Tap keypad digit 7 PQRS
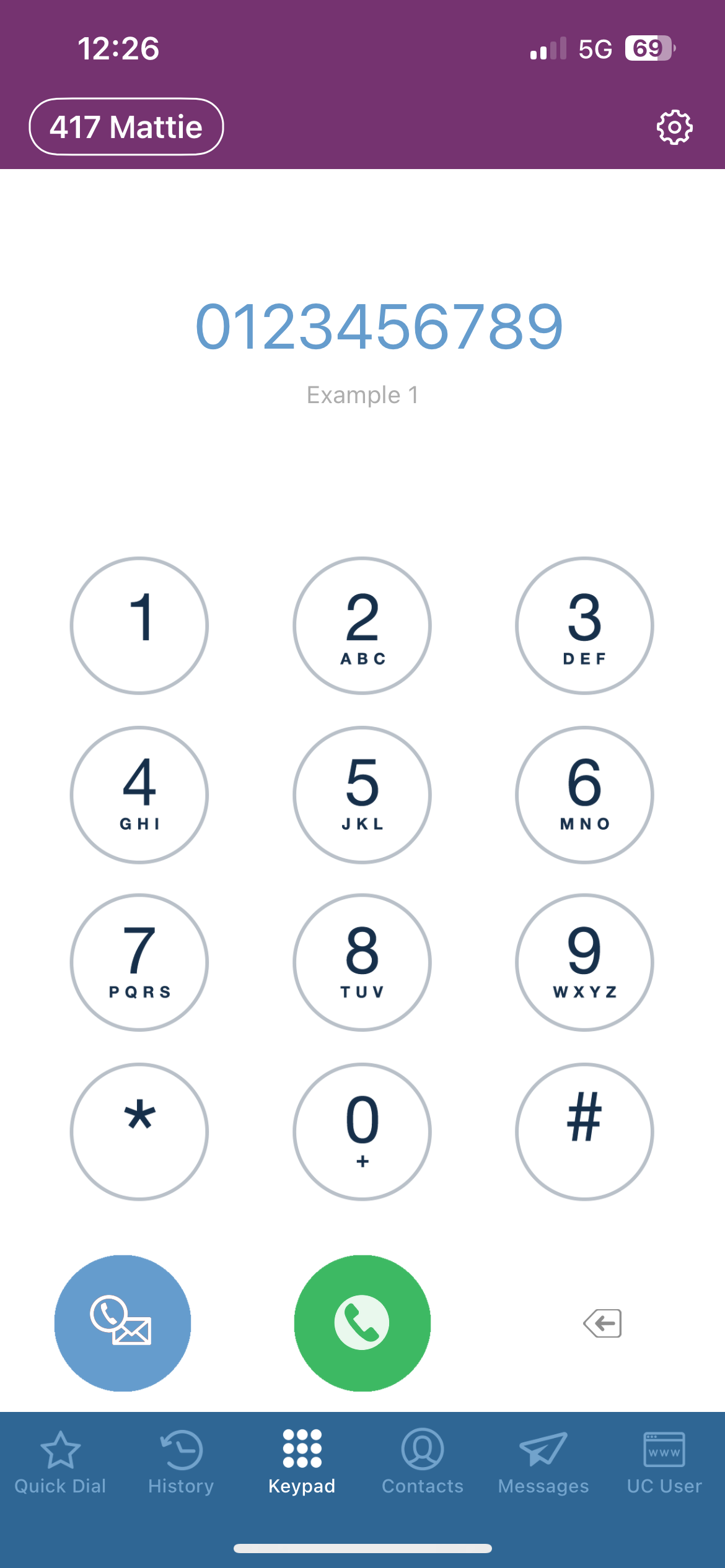The height and width of the screenshot is (1568, 725). click(x=139, y=962)
